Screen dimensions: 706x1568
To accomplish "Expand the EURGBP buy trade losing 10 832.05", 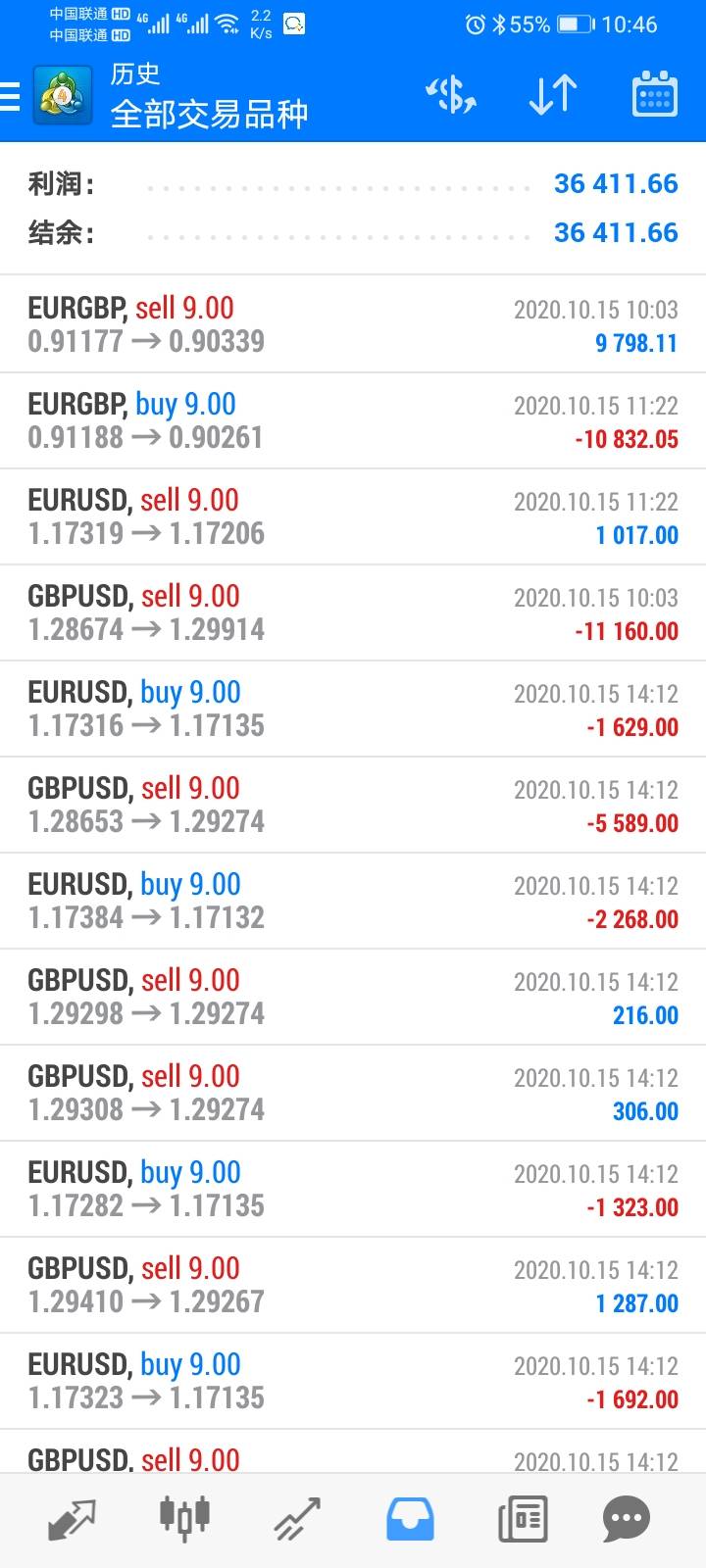I will pyautogui.click(x=353, y=420).
